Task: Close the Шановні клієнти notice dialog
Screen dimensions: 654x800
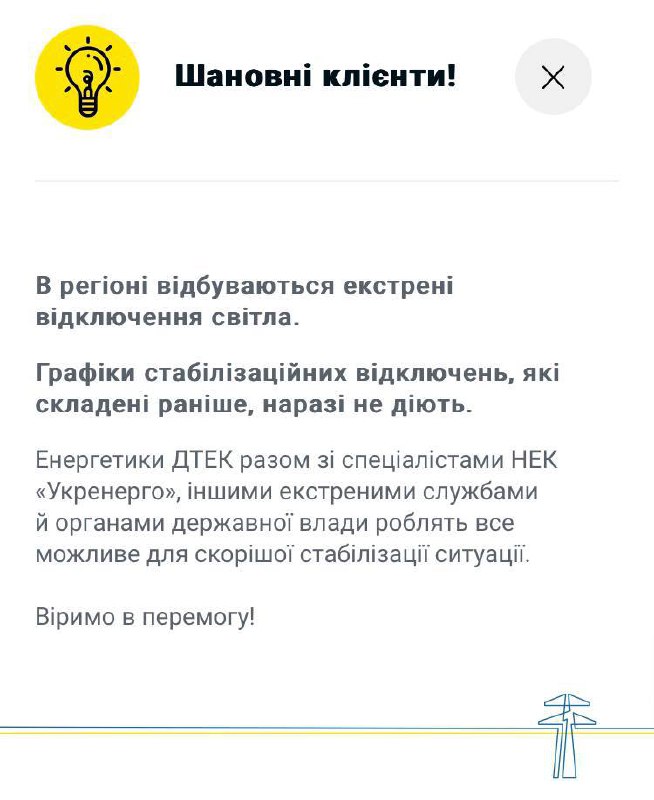Action: pos(553,77)
